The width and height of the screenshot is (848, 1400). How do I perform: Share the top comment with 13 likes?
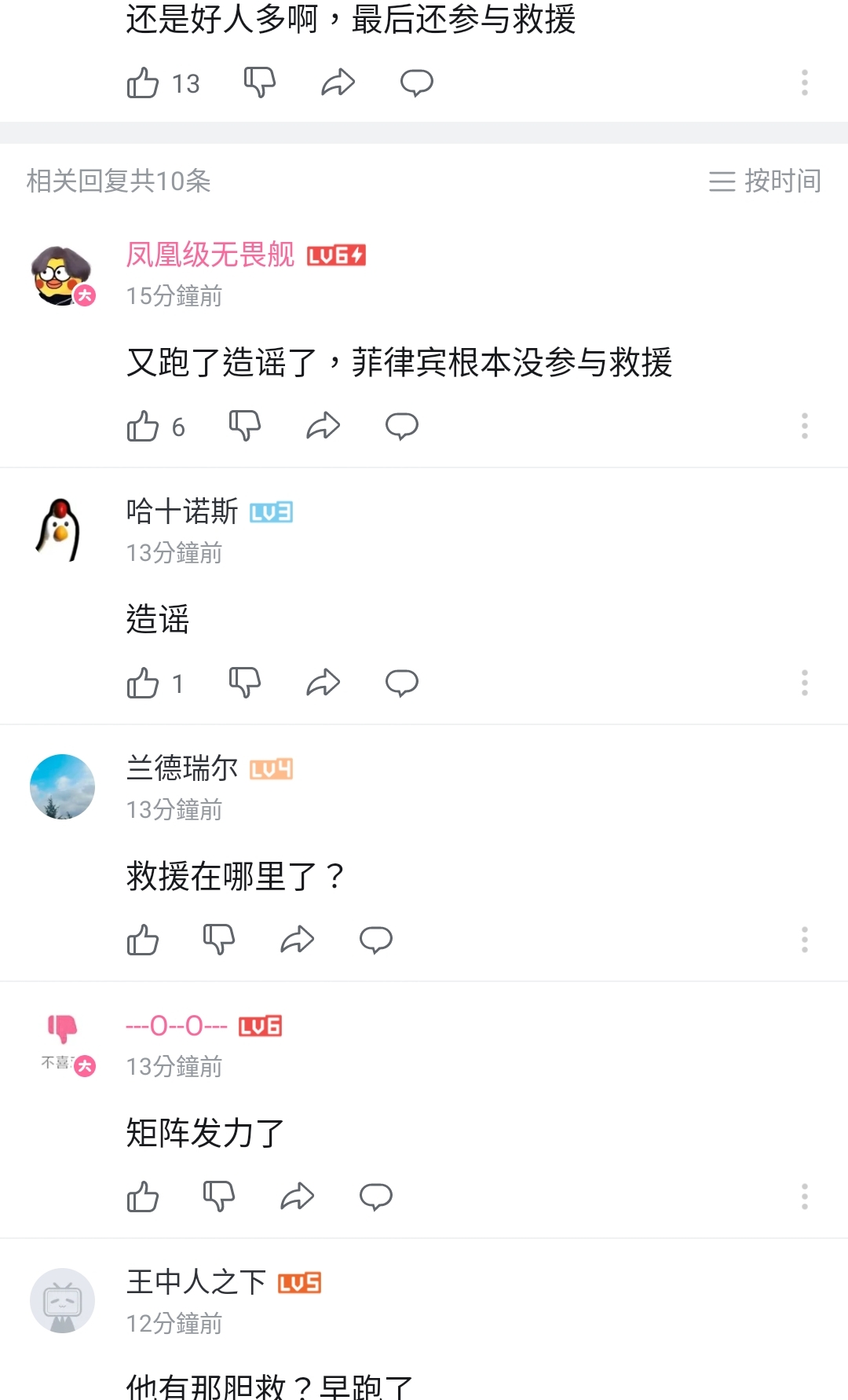338,82
